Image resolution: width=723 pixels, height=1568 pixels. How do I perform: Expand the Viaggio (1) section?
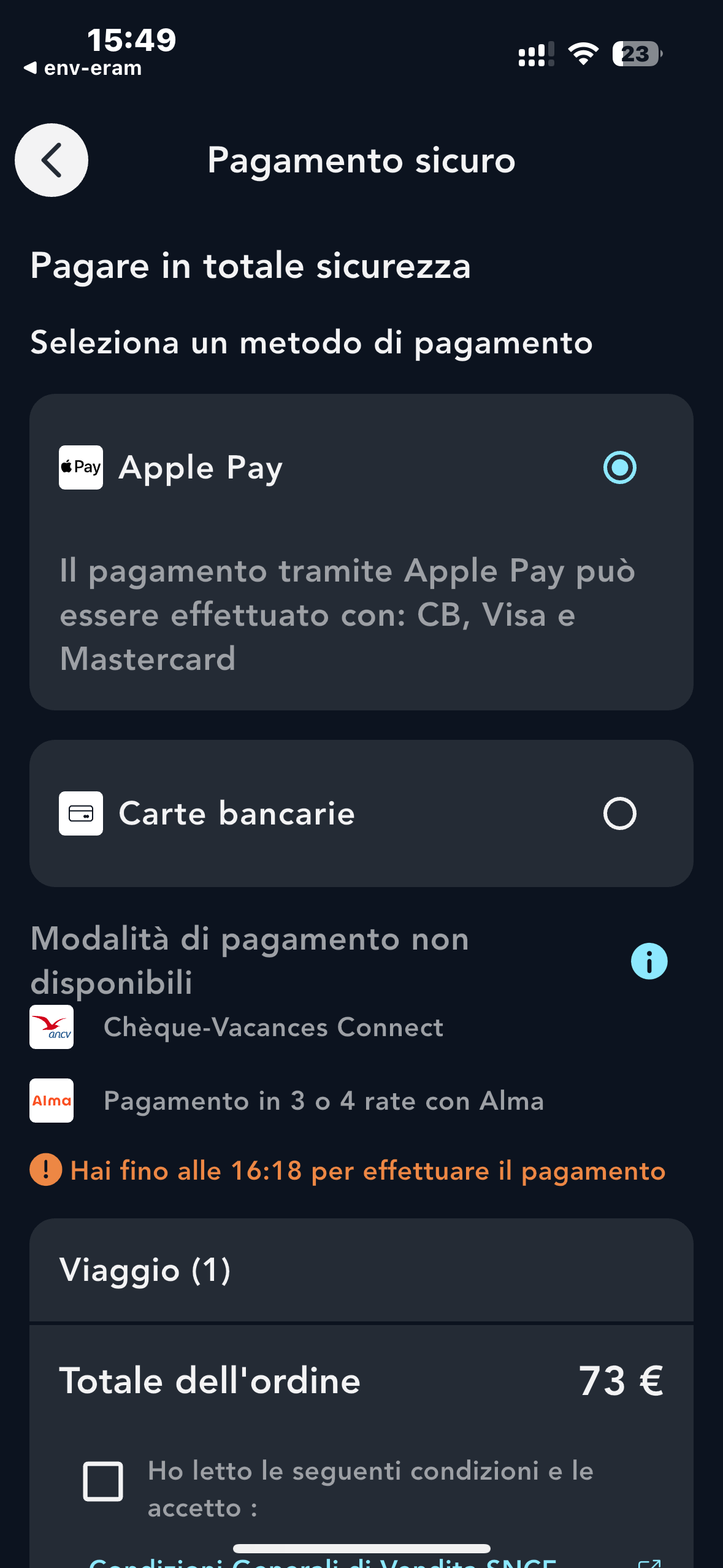361,1270
